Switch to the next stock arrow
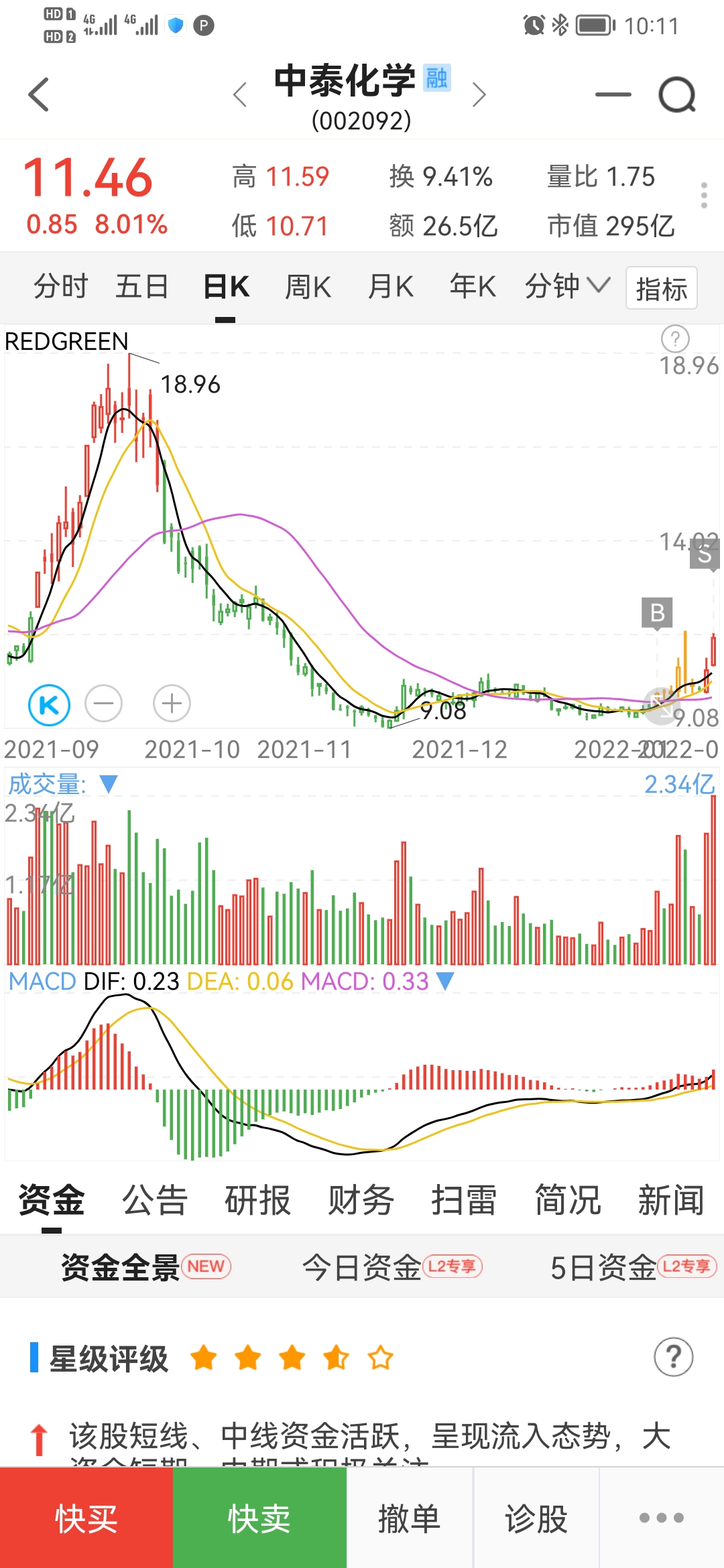Screen dimensions: 724x1568 [x=479, y=94]
